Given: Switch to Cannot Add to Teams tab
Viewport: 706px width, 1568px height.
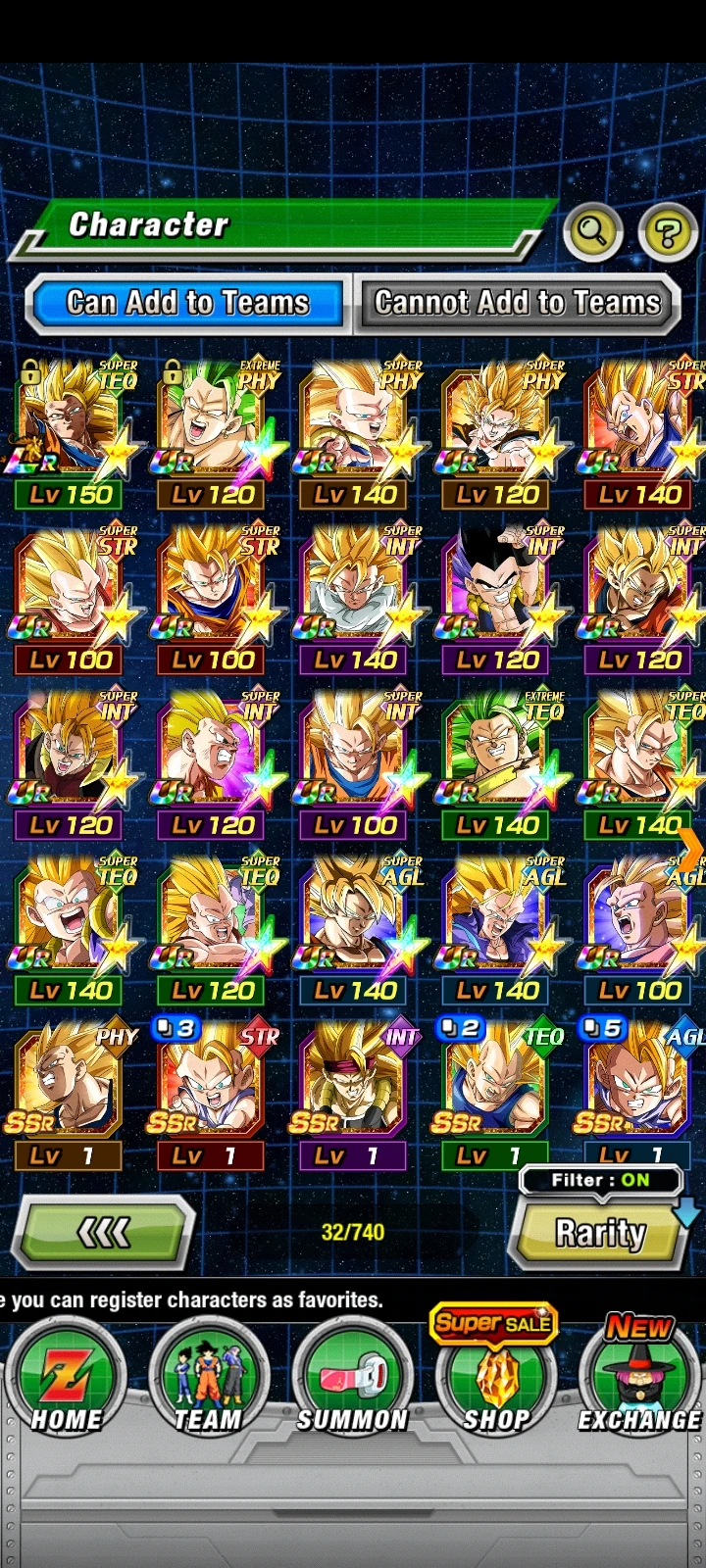Looking at the screenshot, I should pyautogui.click(x=519, y=303).
